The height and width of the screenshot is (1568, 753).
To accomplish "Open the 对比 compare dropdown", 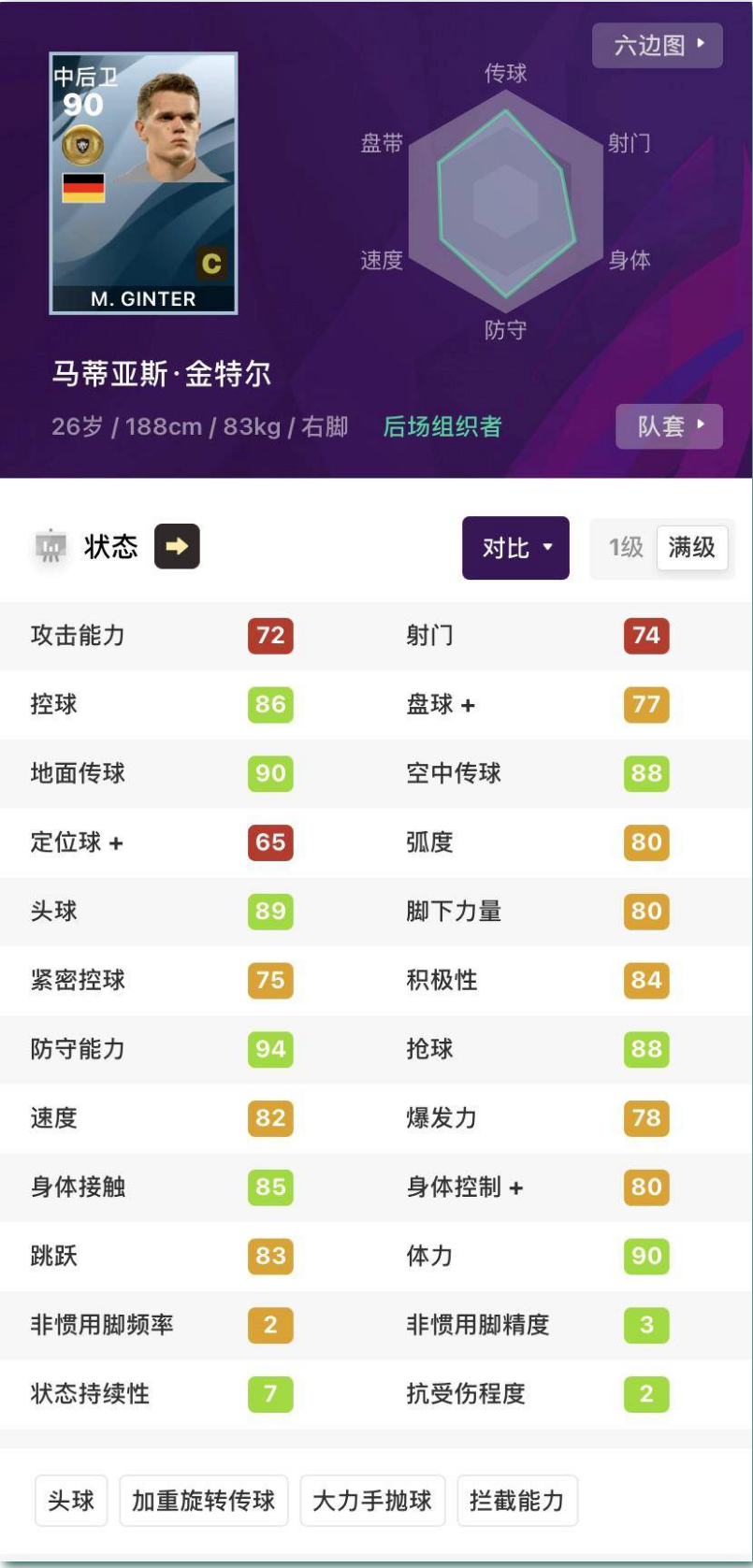I will click(515, 548).
